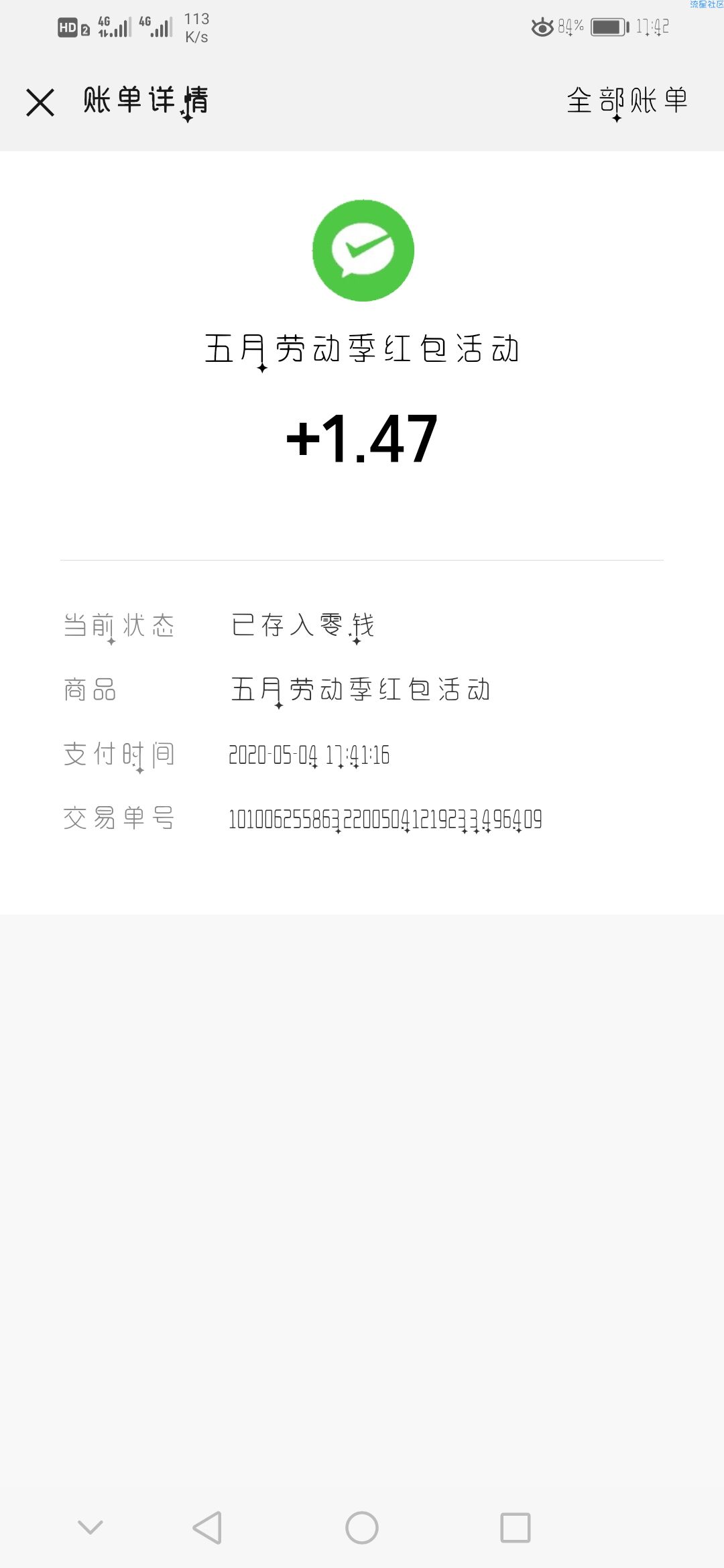Open 全部账单 to see all bills
Image resolution: width=724 pixels, height=1568 pixels.
point(627,102)
